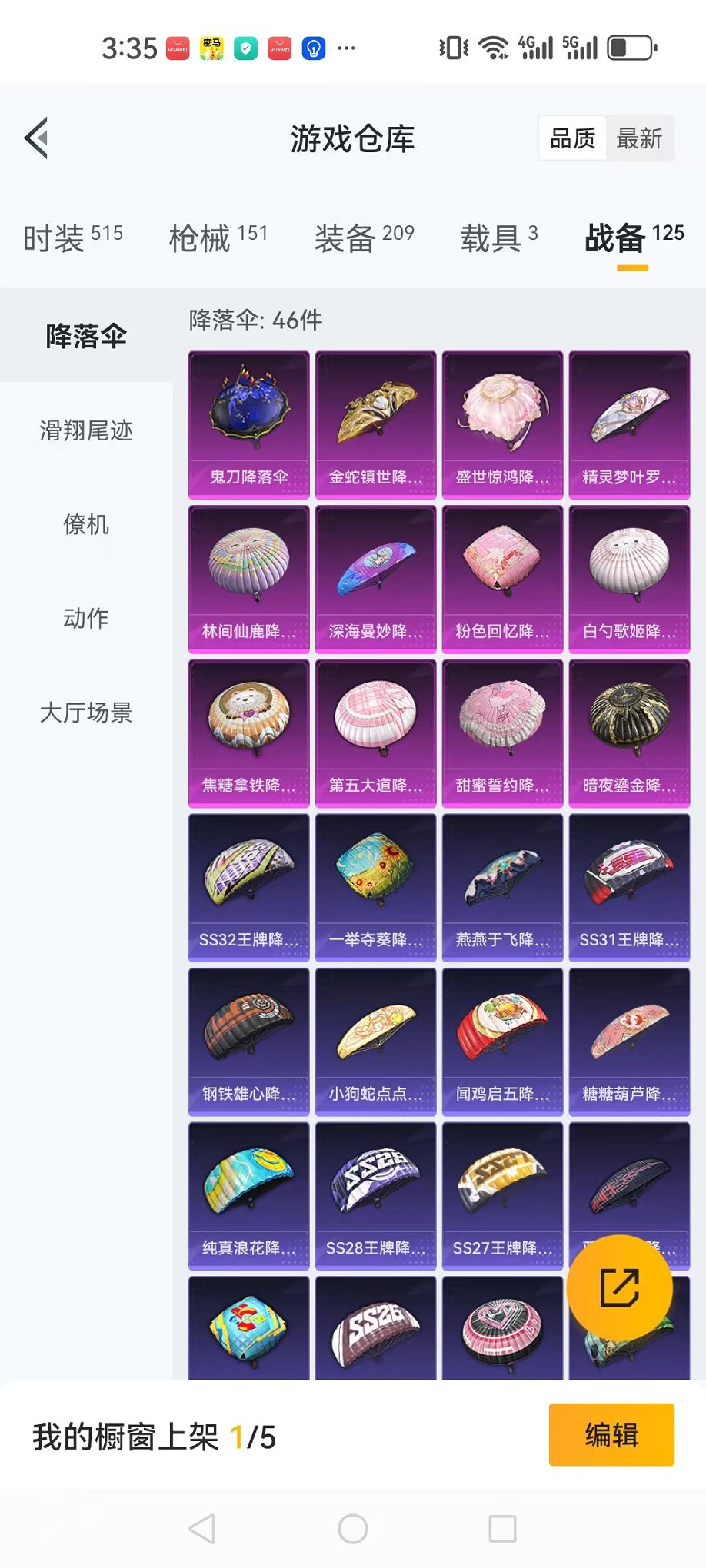706x1568 pixels.
Task: Open the 动作 category
Action: [86, 618]
